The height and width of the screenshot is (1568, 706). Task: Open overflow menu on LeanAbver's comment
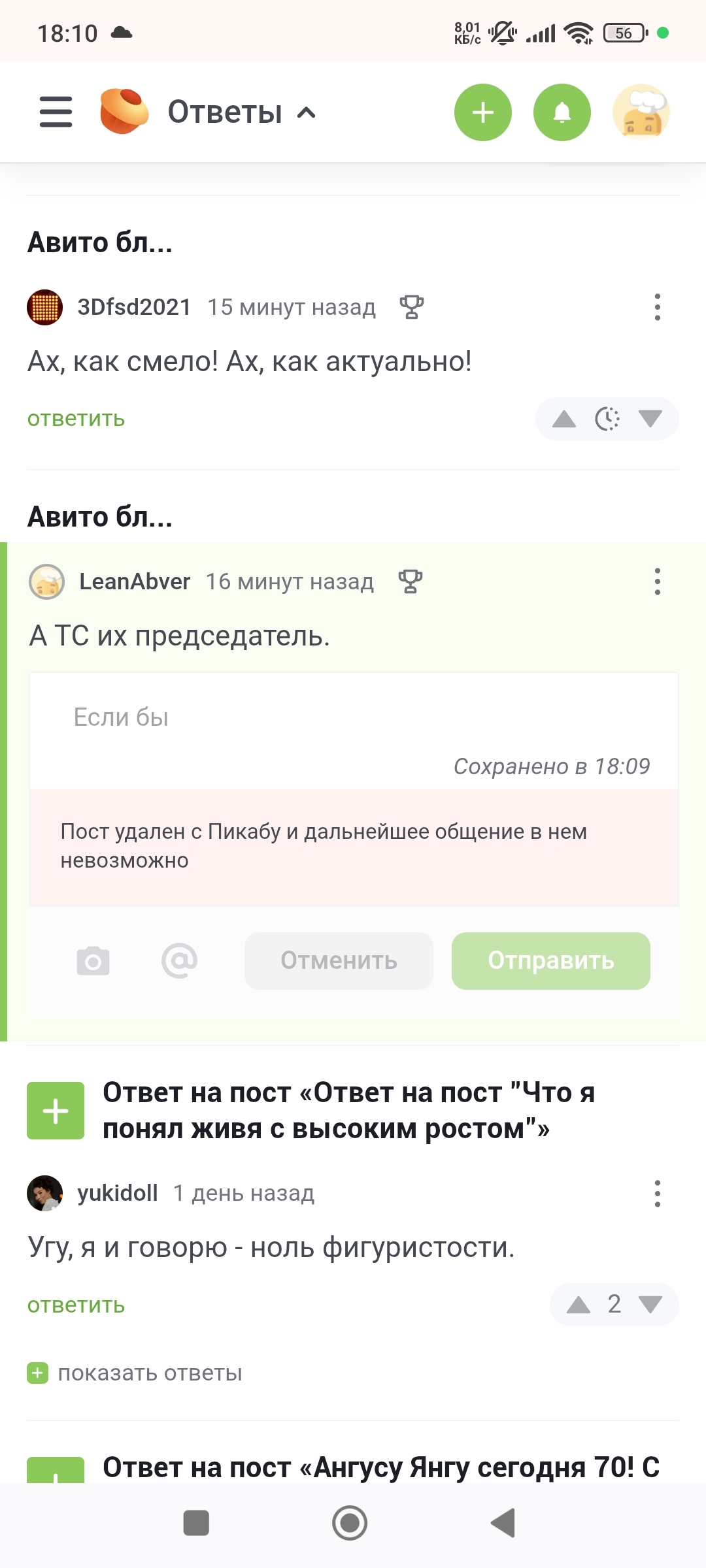tap(657, 581)
